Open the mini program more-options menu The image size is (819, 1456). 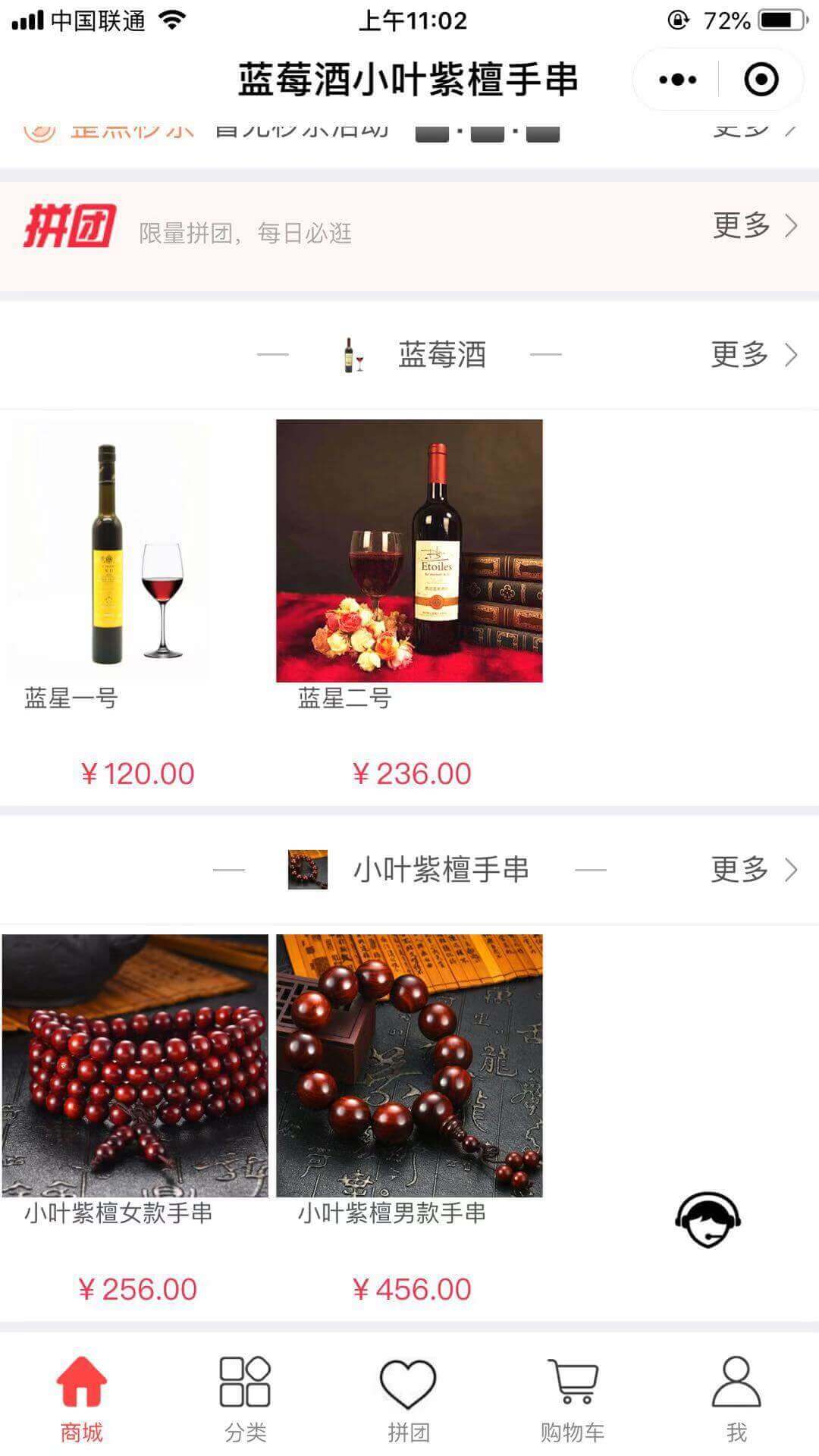click(x=677, y=80)
